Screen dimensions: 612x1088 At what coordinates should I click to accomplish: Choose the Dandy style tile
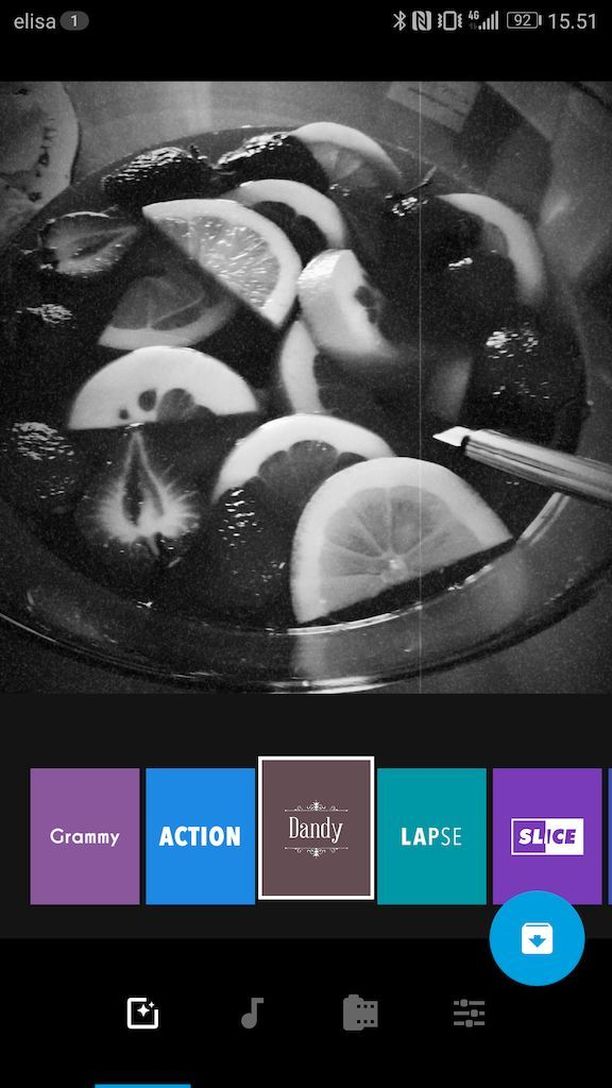[316, 828]
